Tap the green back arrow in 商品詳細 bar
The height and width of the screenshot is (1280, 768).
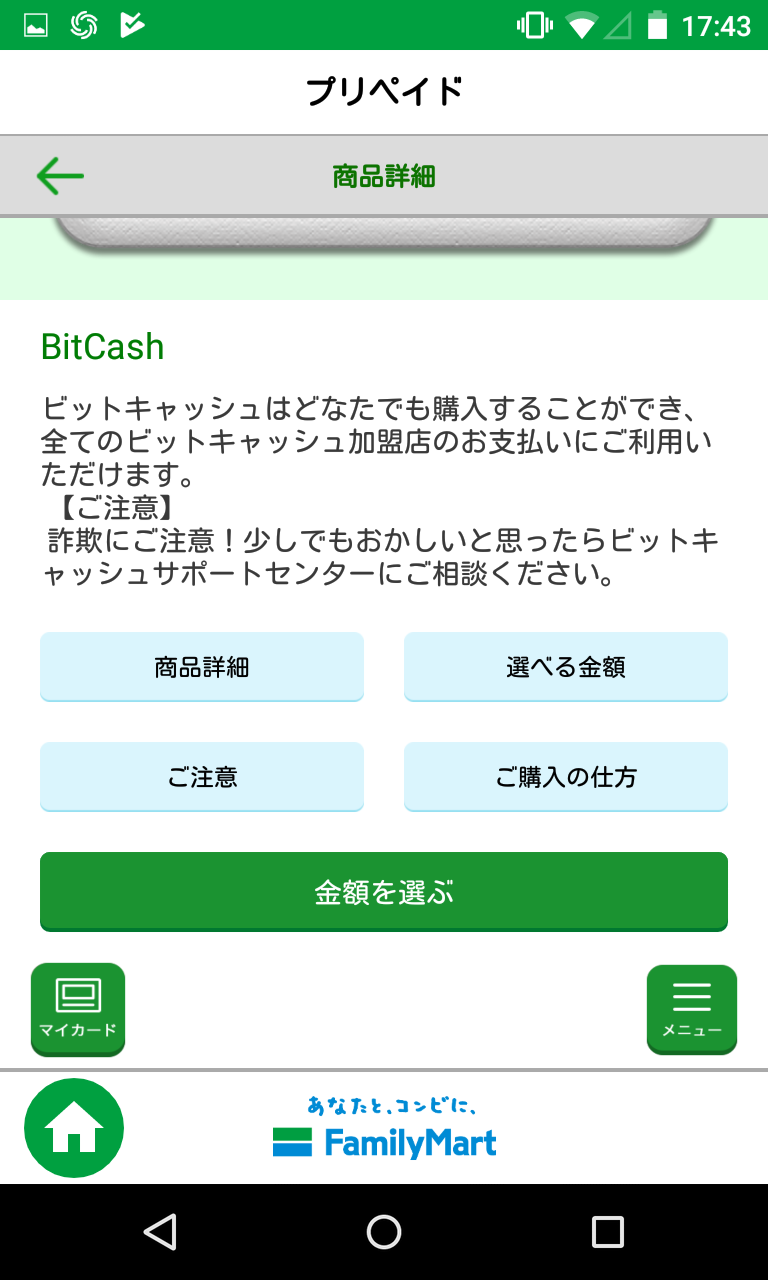(60, 174)
